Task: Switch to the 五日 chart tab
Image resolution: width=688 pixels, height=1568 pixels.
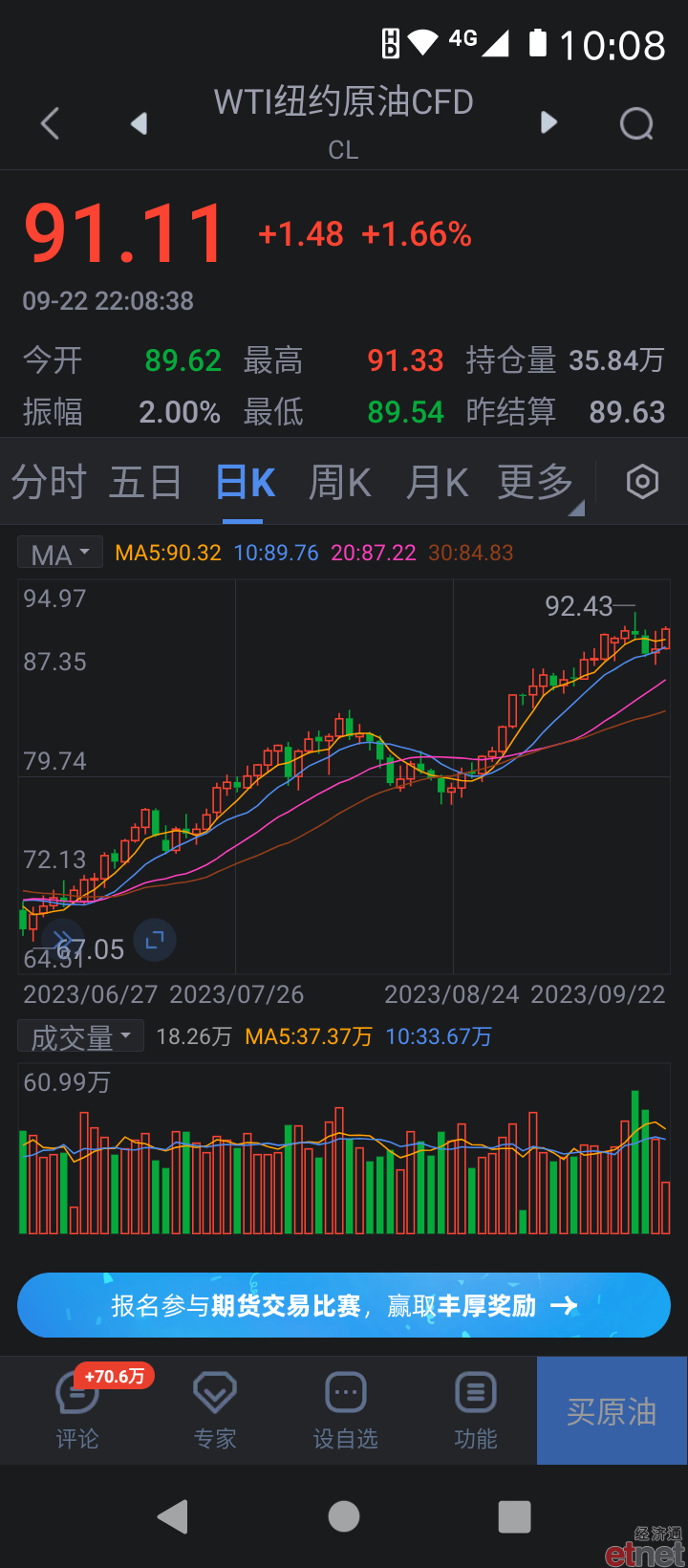Action: tap(146, 483)
